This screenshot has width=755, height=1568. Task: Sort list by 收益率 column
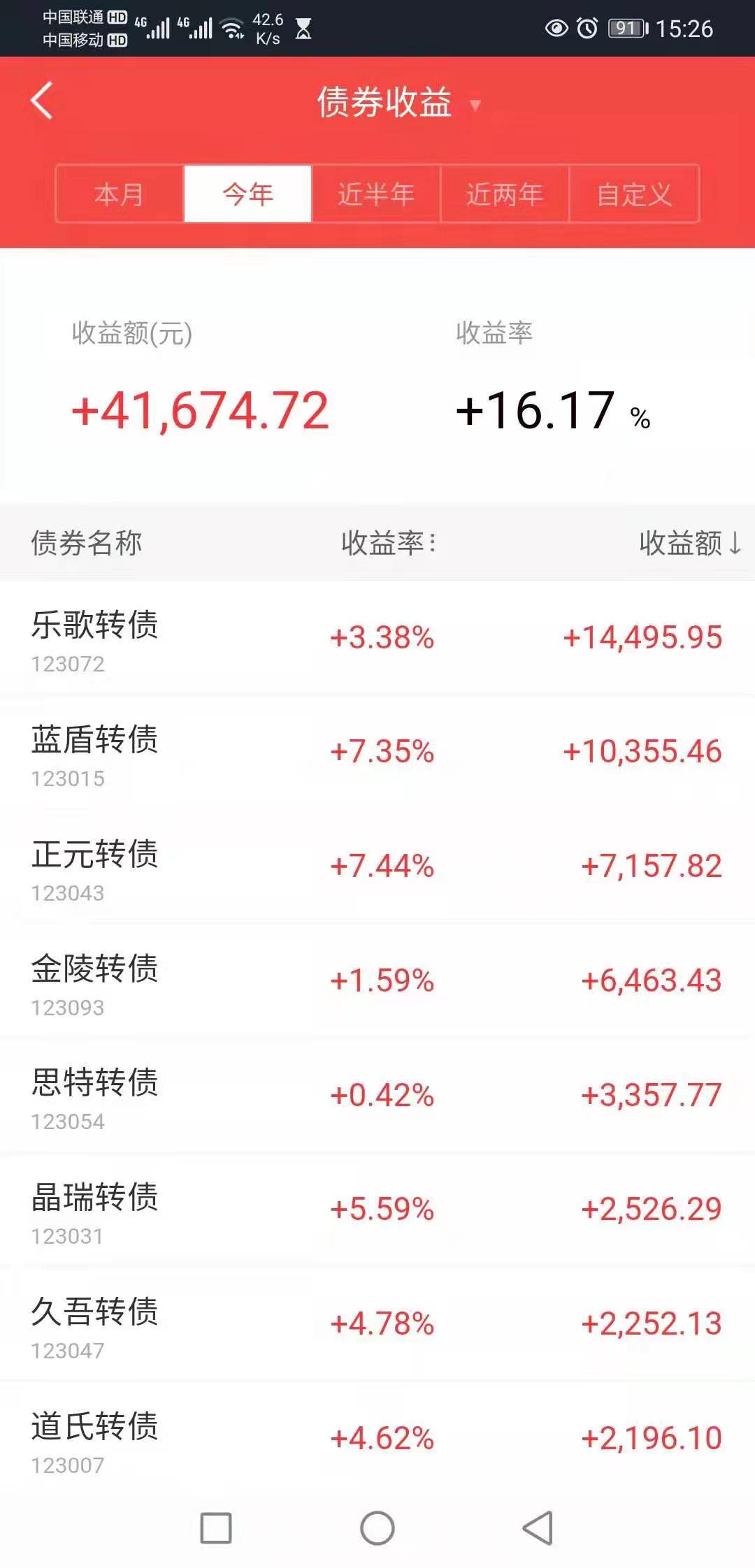pyautogui.click(x=389, y=543)
